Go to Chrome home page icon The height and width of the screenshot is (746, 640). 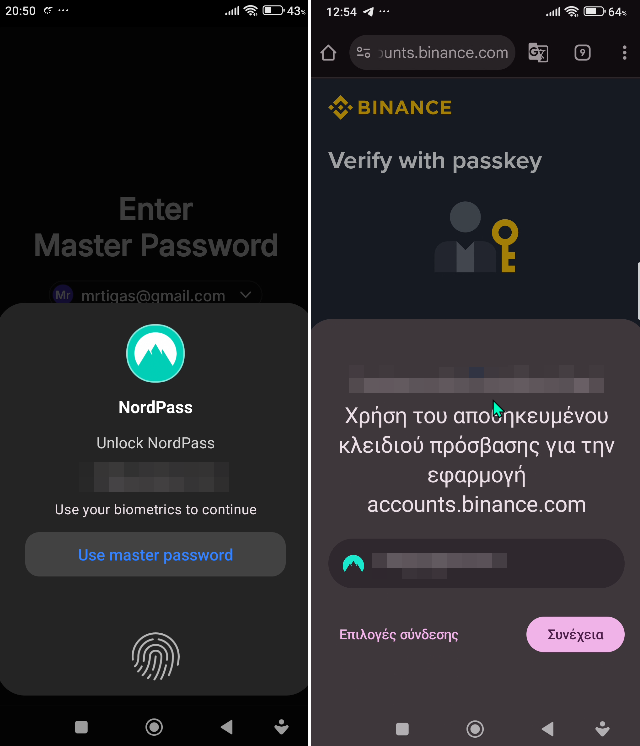pos(328,53)
